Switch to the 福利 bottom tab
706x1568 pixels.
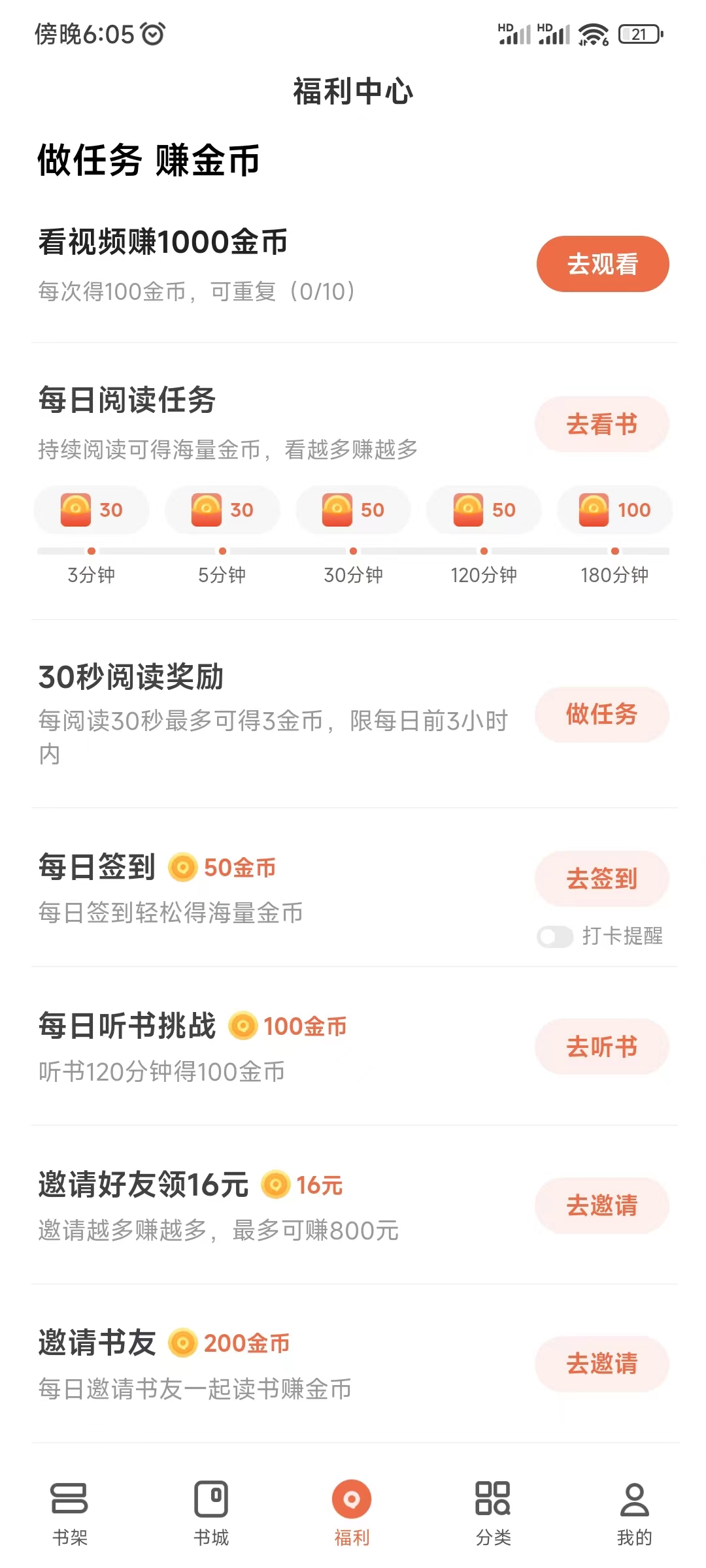[353, 1509]
